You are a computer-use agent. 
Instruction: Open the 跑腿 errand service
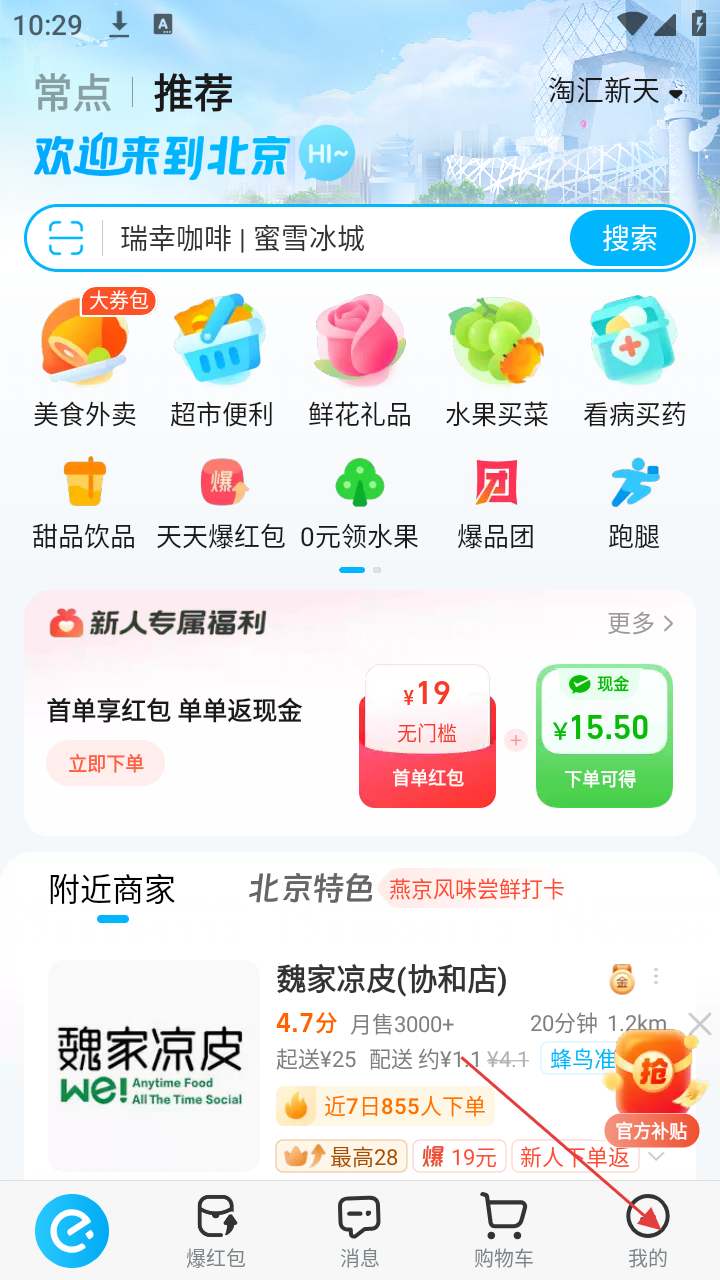(634, 503)
